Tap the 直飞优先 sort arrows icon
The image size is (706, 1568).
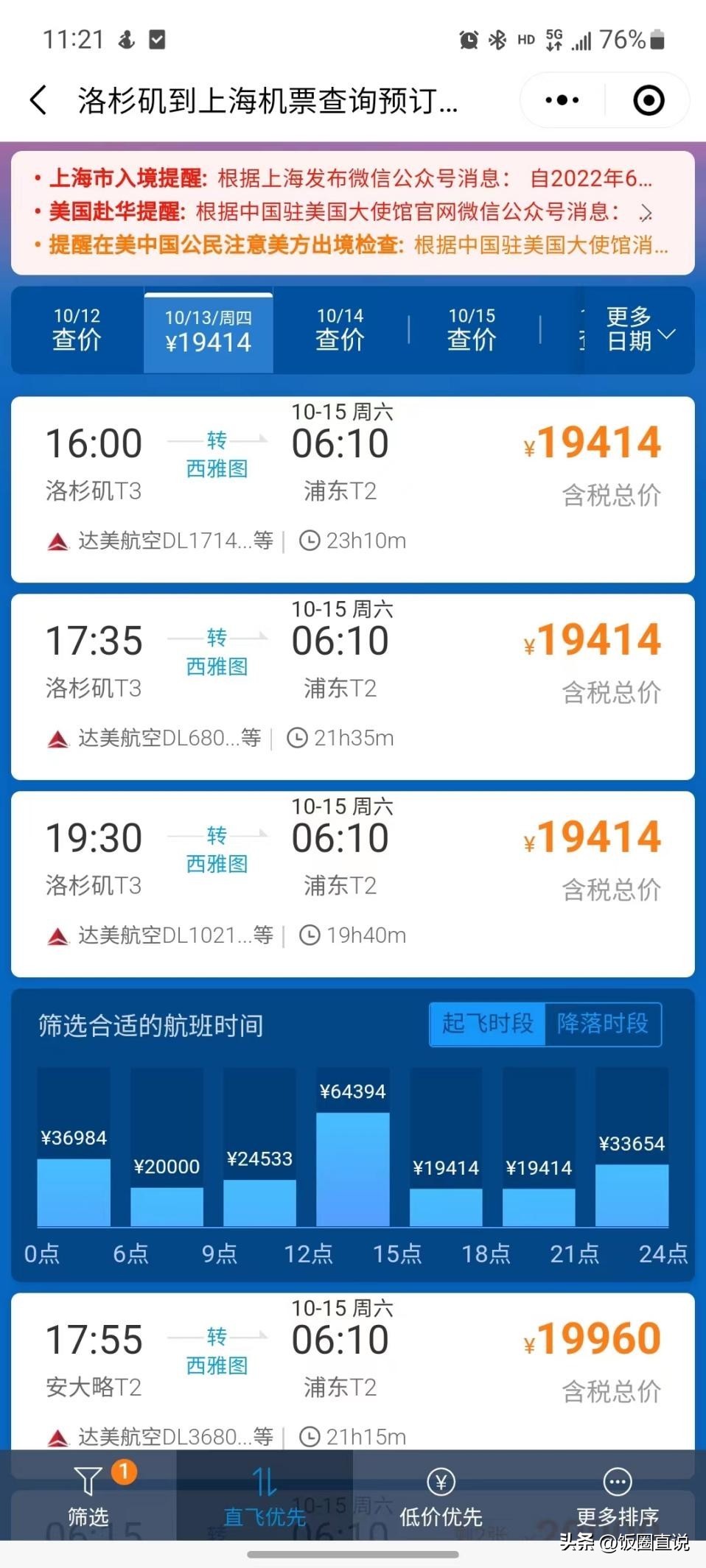[x=264, y=1480]
